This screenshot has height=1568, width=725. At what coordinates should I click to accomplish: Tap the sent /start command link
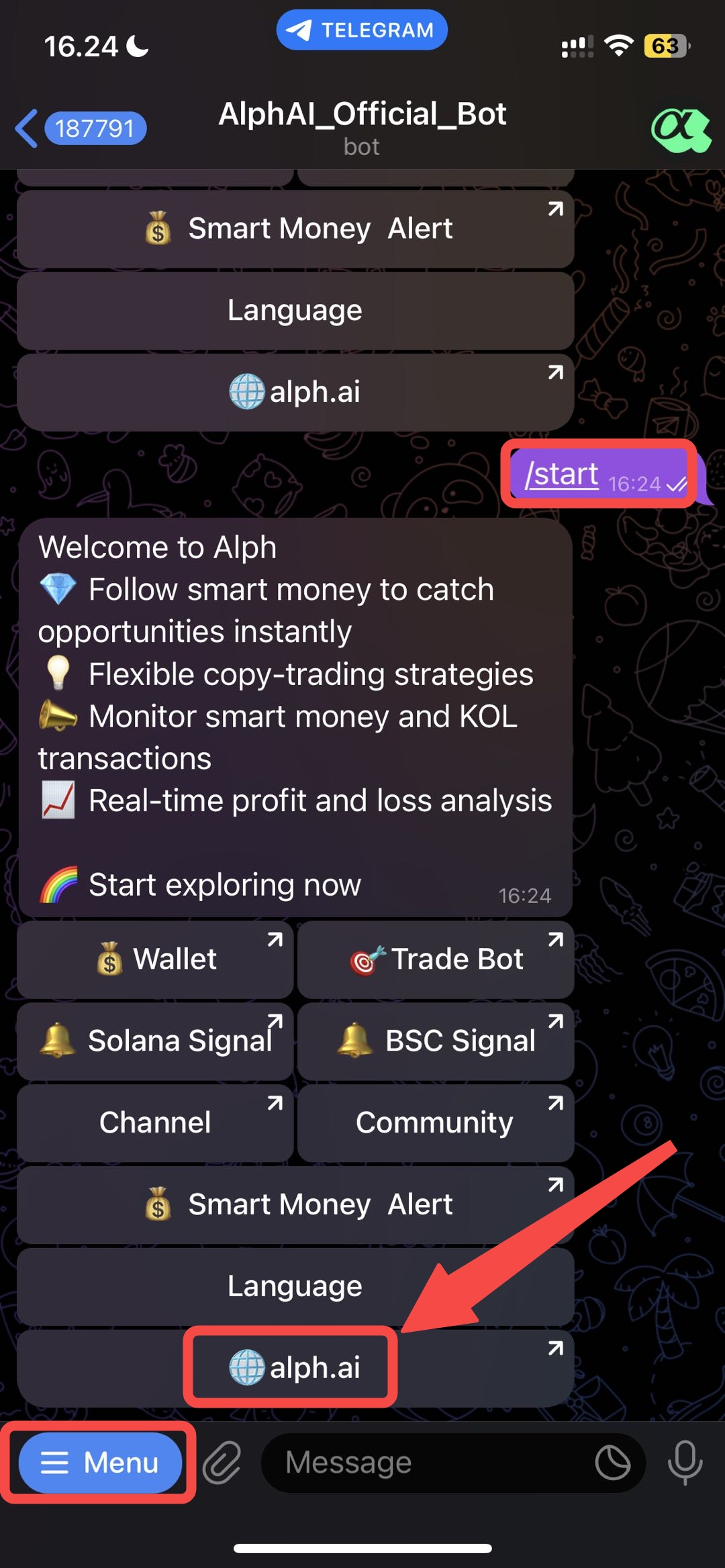(562, 474)
